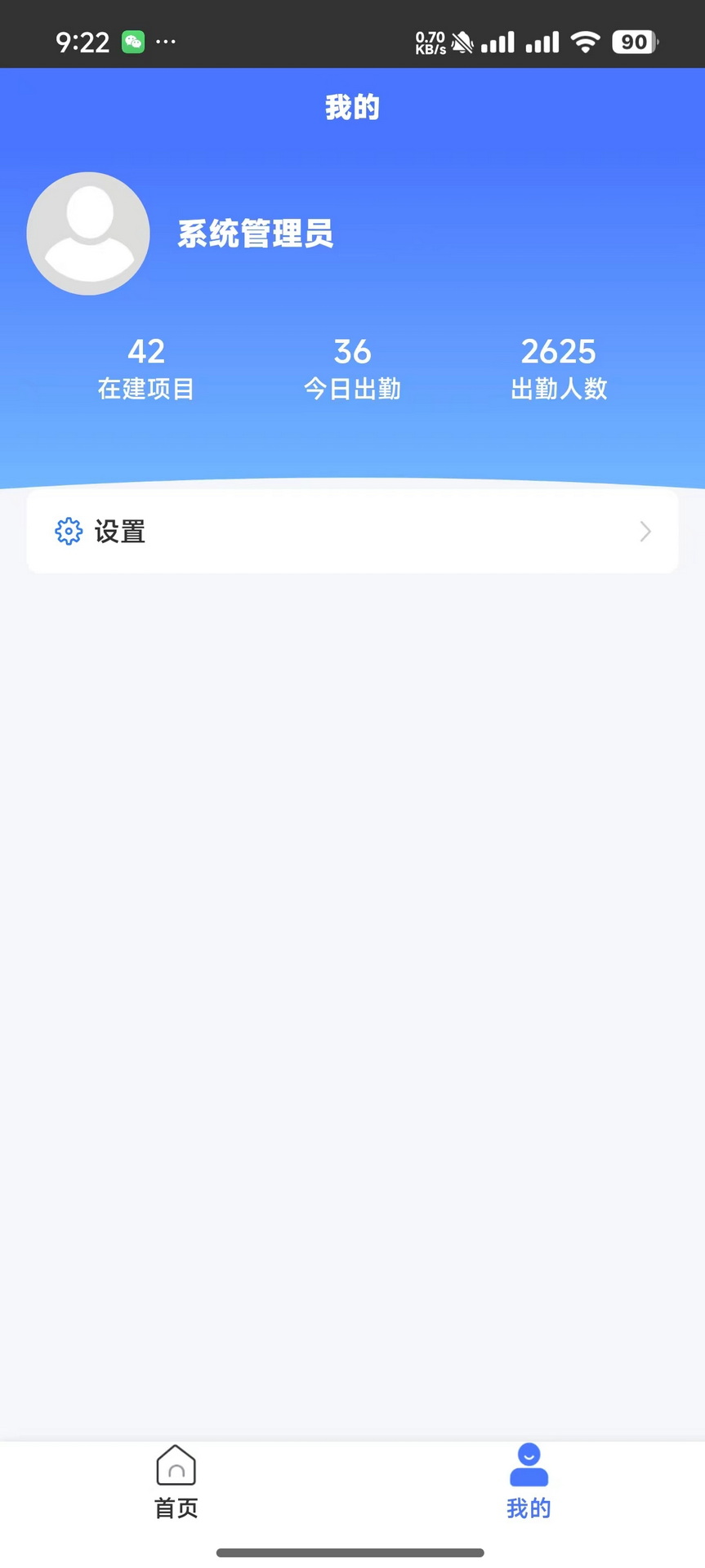Tap the 在建项目 count of 42
The width and height of the screenshot is (705, 1568).
click(x=145, y=351)
